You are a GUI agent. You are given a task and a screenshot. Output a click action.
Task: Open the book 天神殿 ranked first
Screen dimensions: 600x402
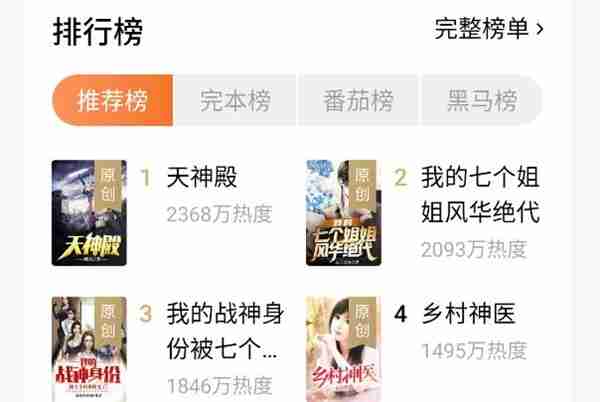click(202, 178)
